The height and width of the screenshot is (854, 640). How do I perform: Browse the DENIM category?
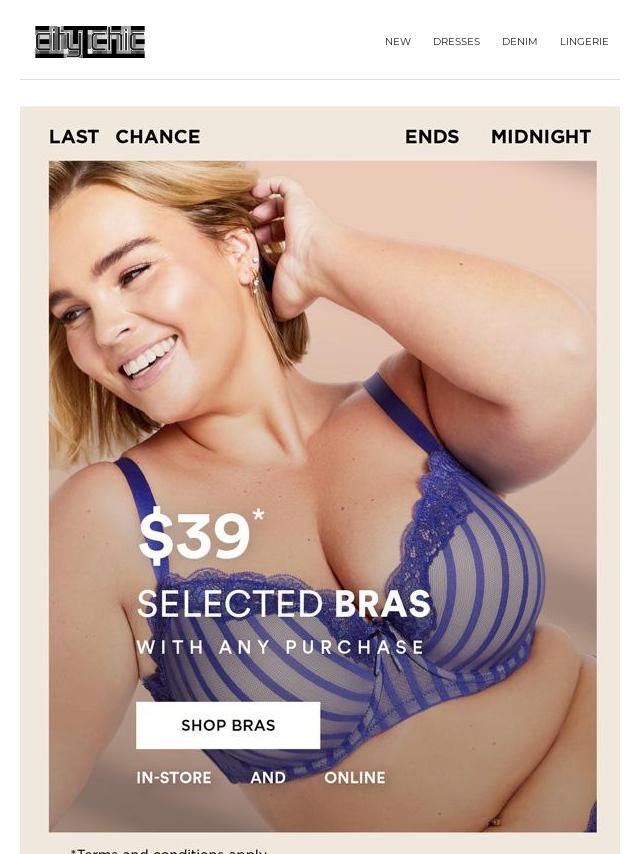[519, 42]
